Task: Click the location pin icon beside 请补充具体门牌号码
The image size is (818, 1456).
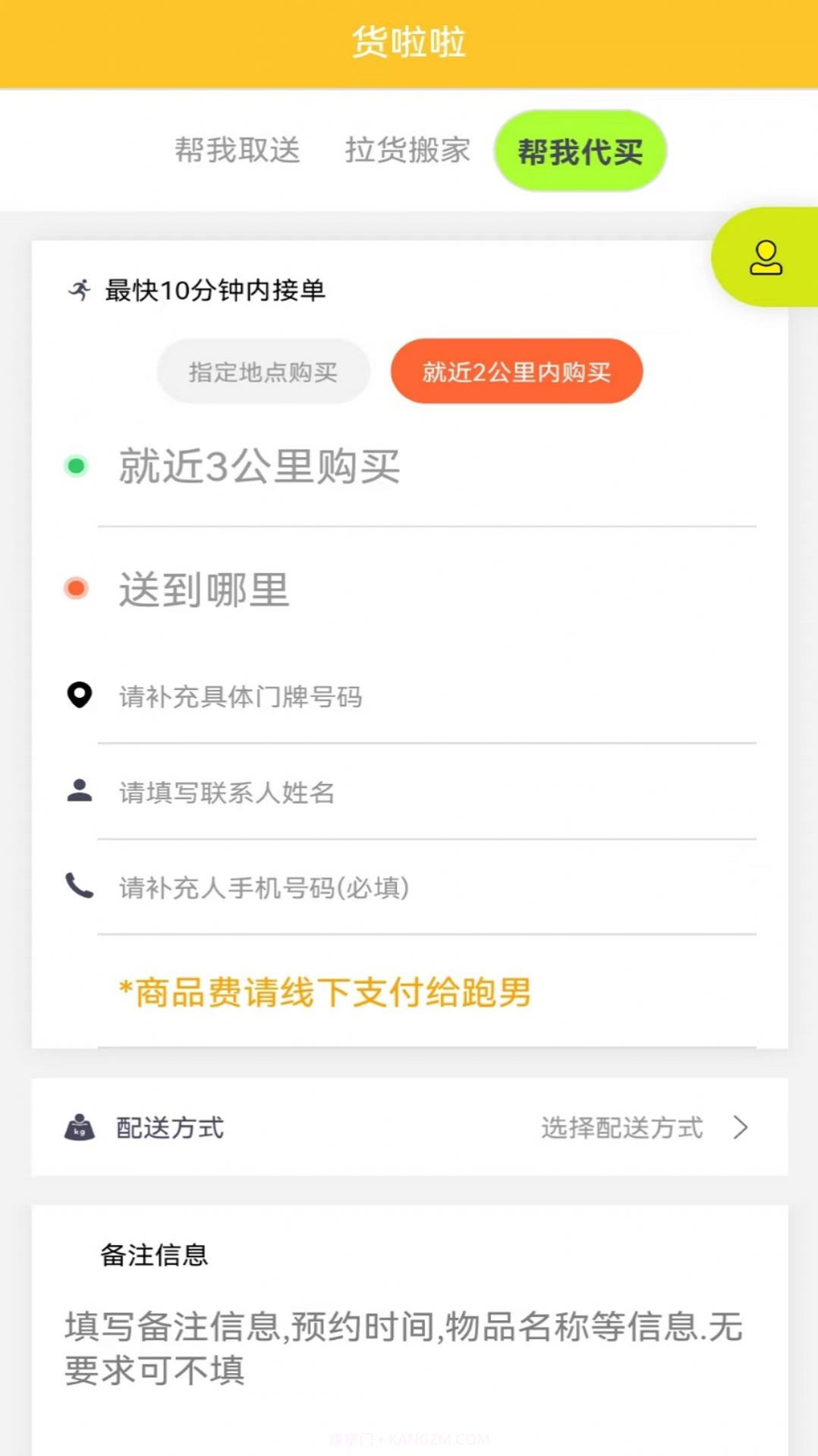Action: coord(79,696)
